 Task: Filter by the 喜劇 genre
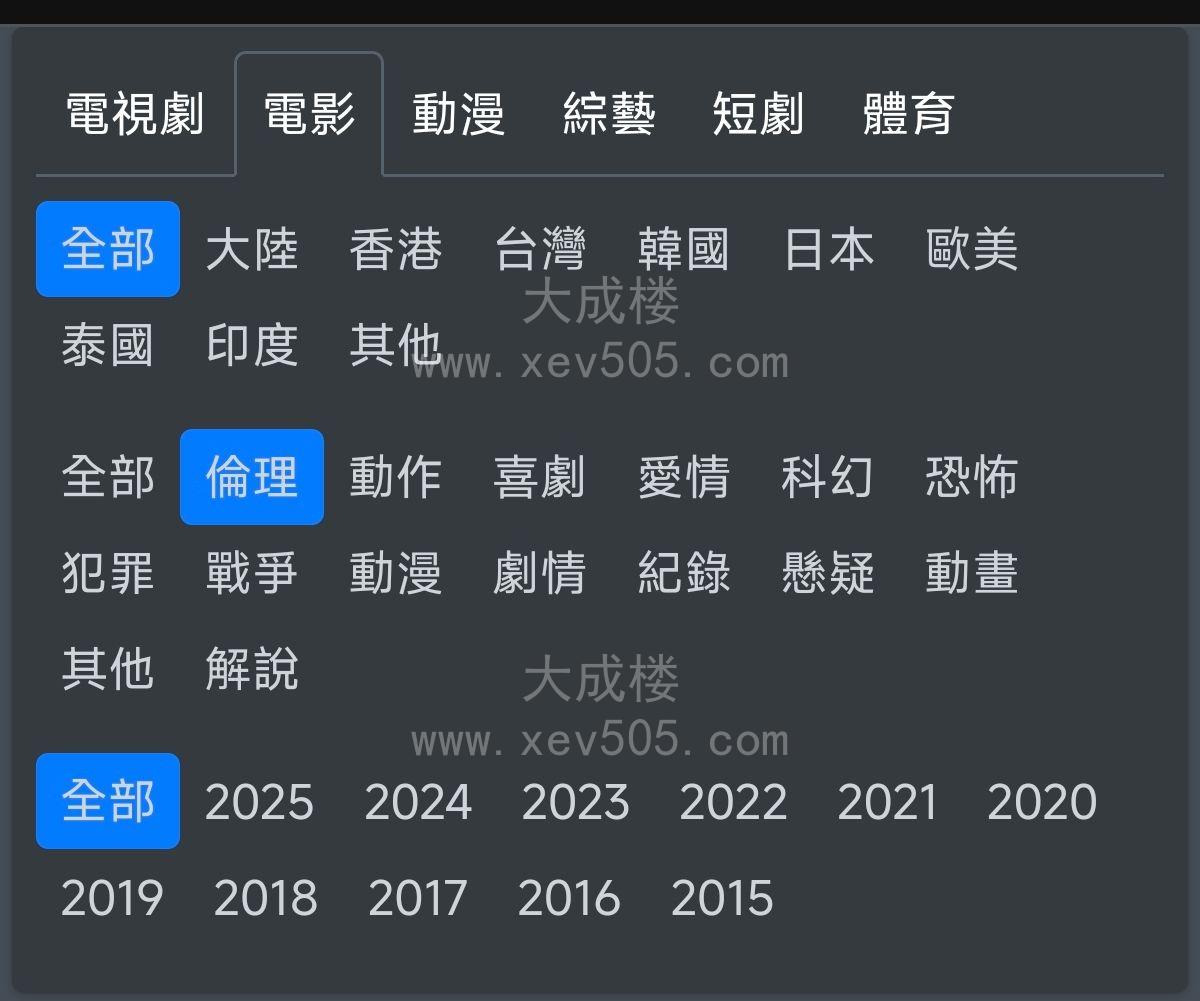click(x=540, y=477)
